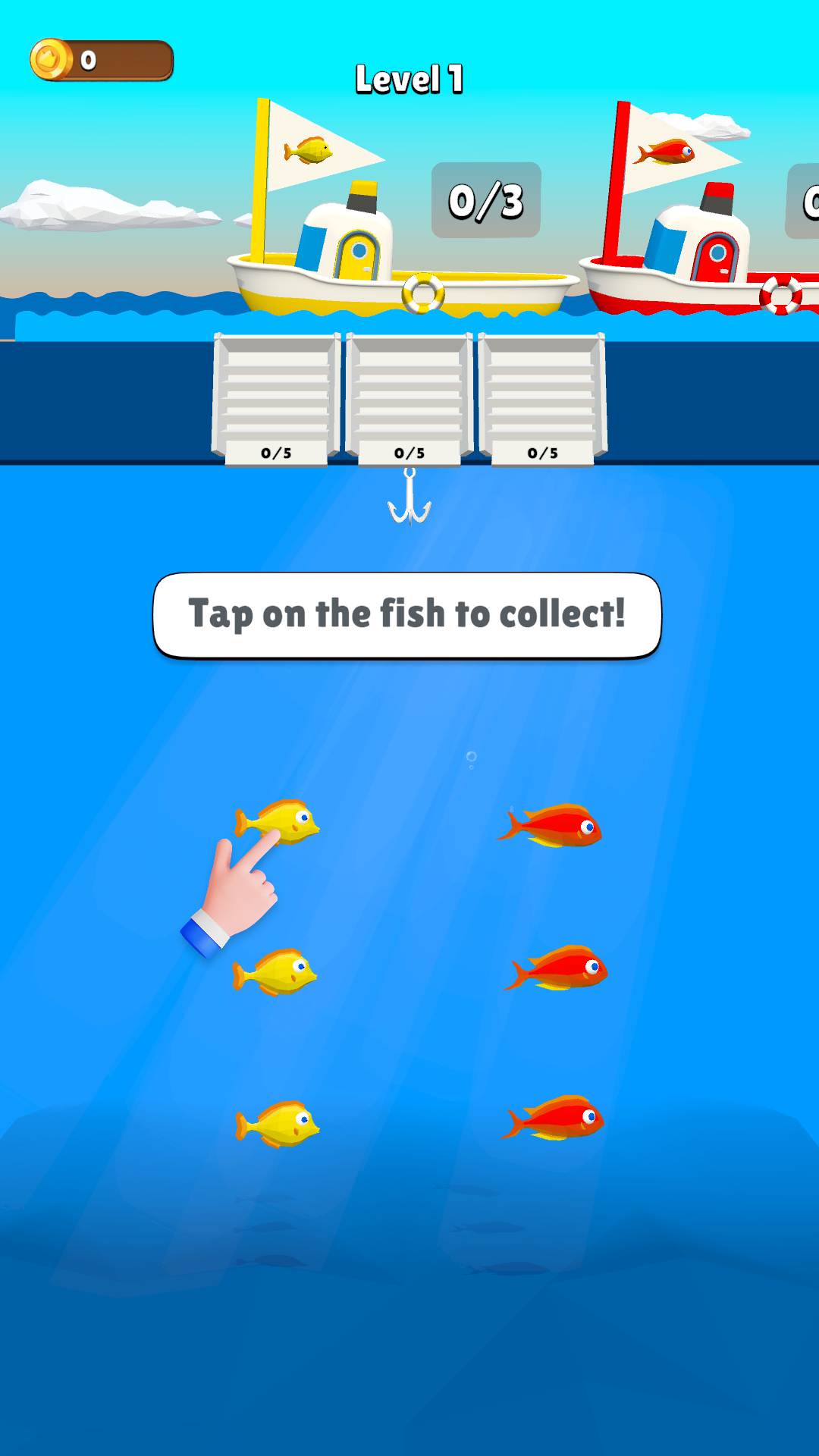The height and width of the screenshot is (1456, 819).
Task: Tap the top red fish
Action: 554,826
